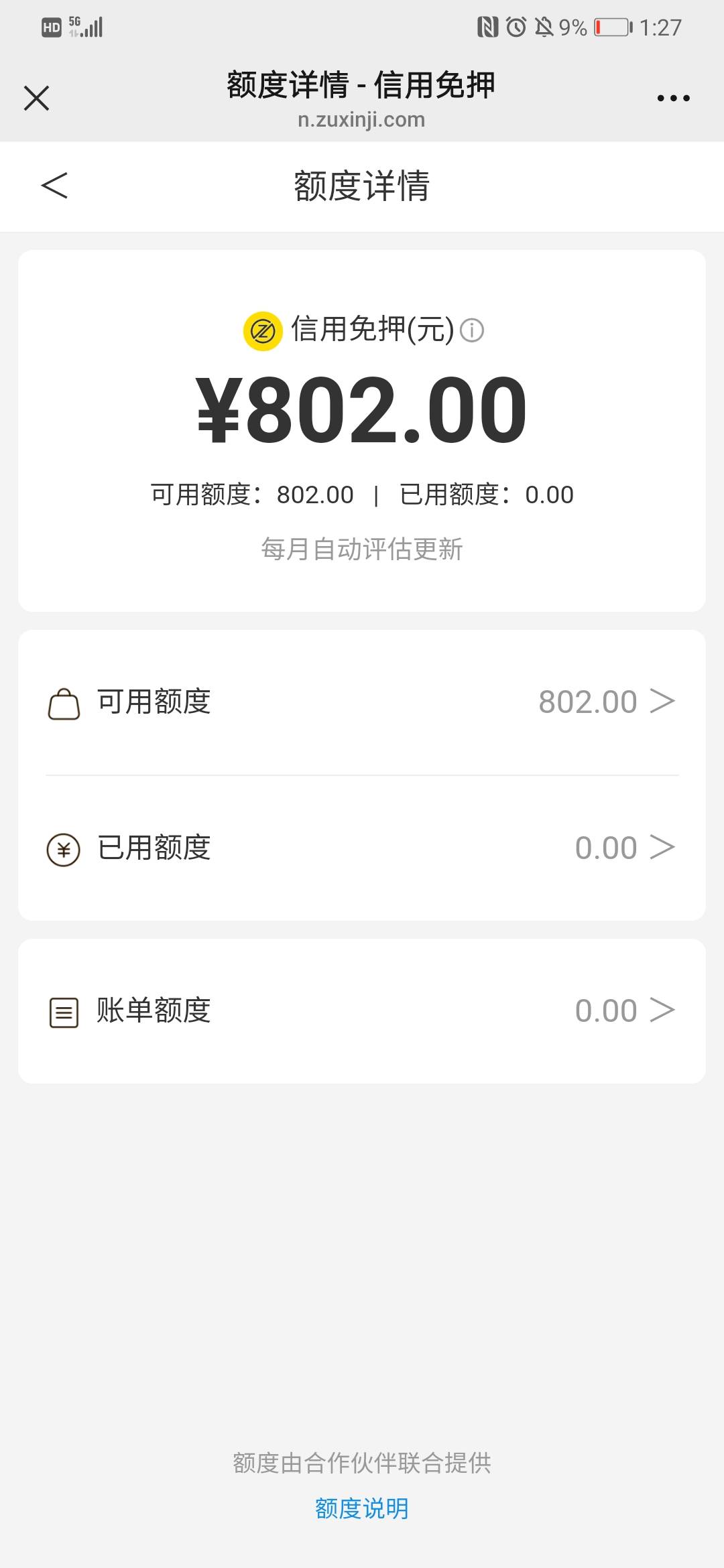Tap the info icon next to 信用免押(元)

(472, 330)
